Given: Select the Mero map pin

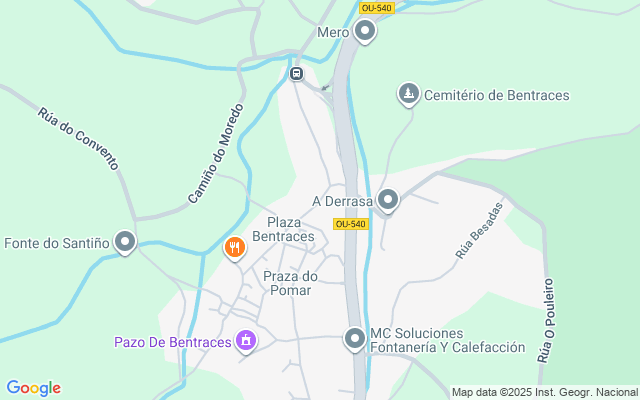Looking at the screenshot, I should tap(365, 32).
